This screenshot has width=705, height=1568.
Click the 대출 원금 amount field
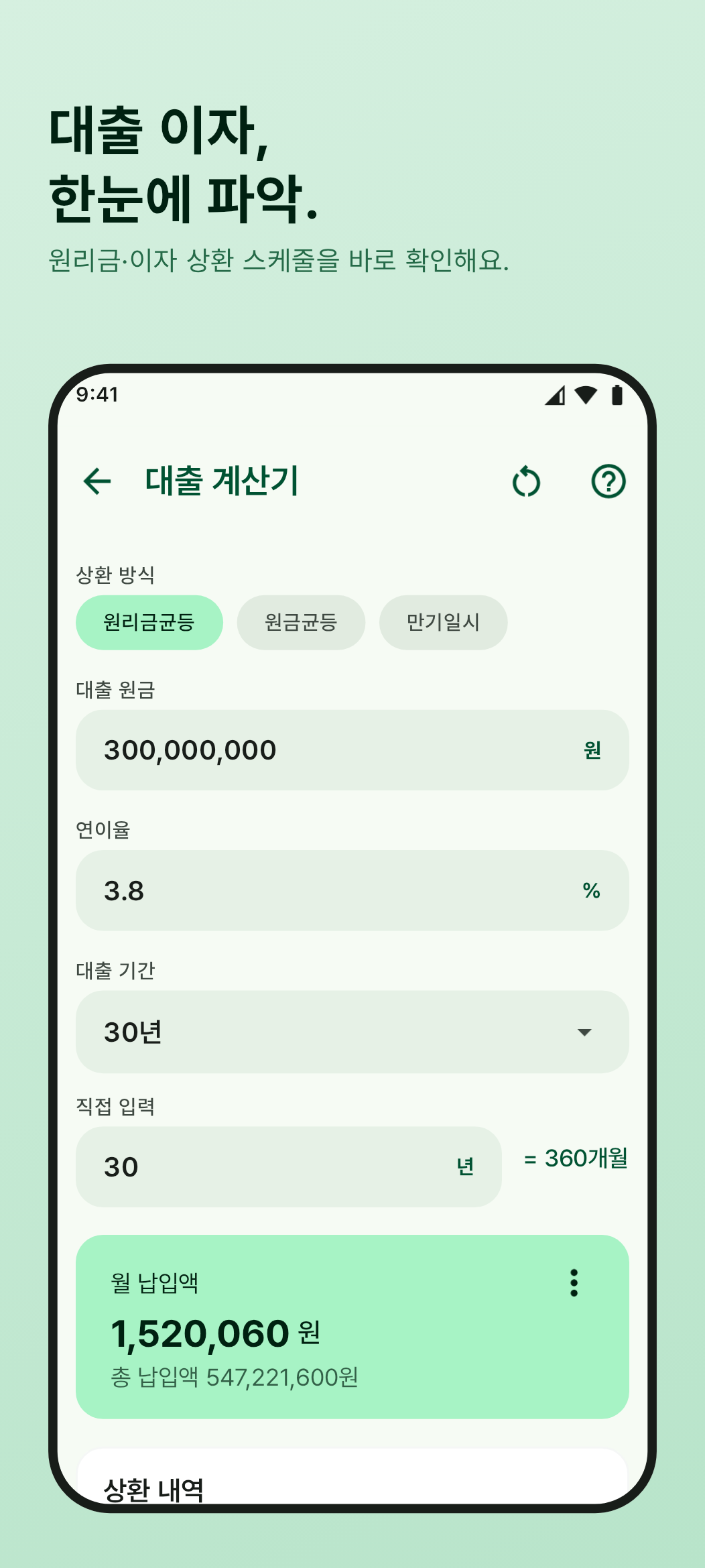[352, 749]
